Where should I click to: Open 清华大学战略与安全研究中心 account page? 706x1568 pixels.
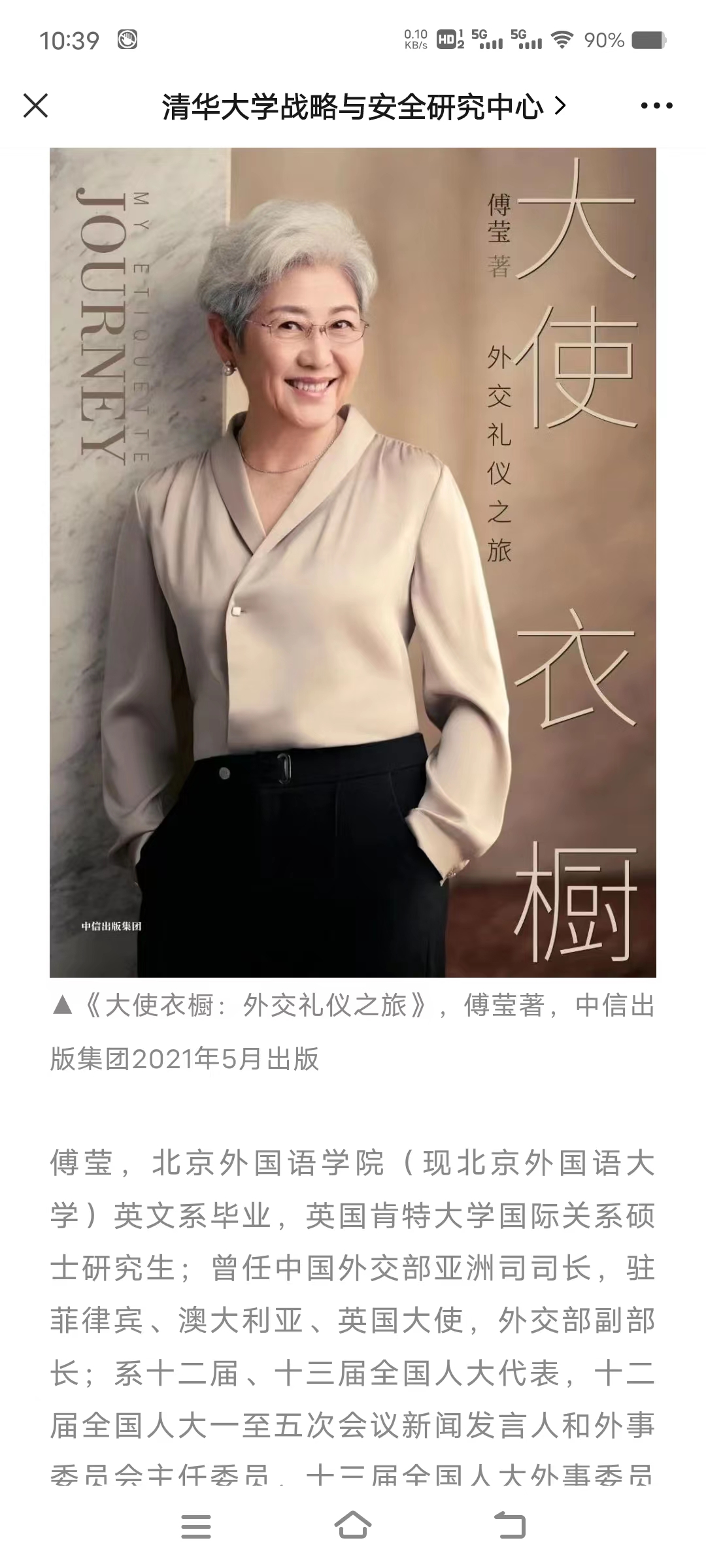(363, 106)
